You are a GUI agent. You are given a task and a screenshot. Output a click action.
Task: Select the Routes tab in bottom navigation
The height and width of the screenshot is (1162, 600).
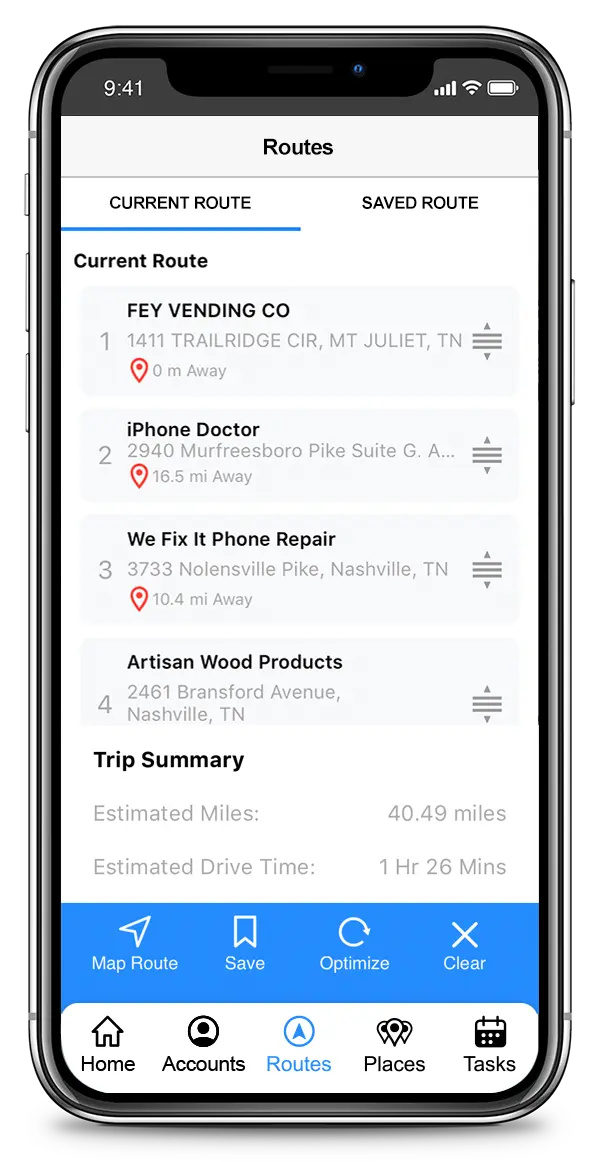(299, 1045)
